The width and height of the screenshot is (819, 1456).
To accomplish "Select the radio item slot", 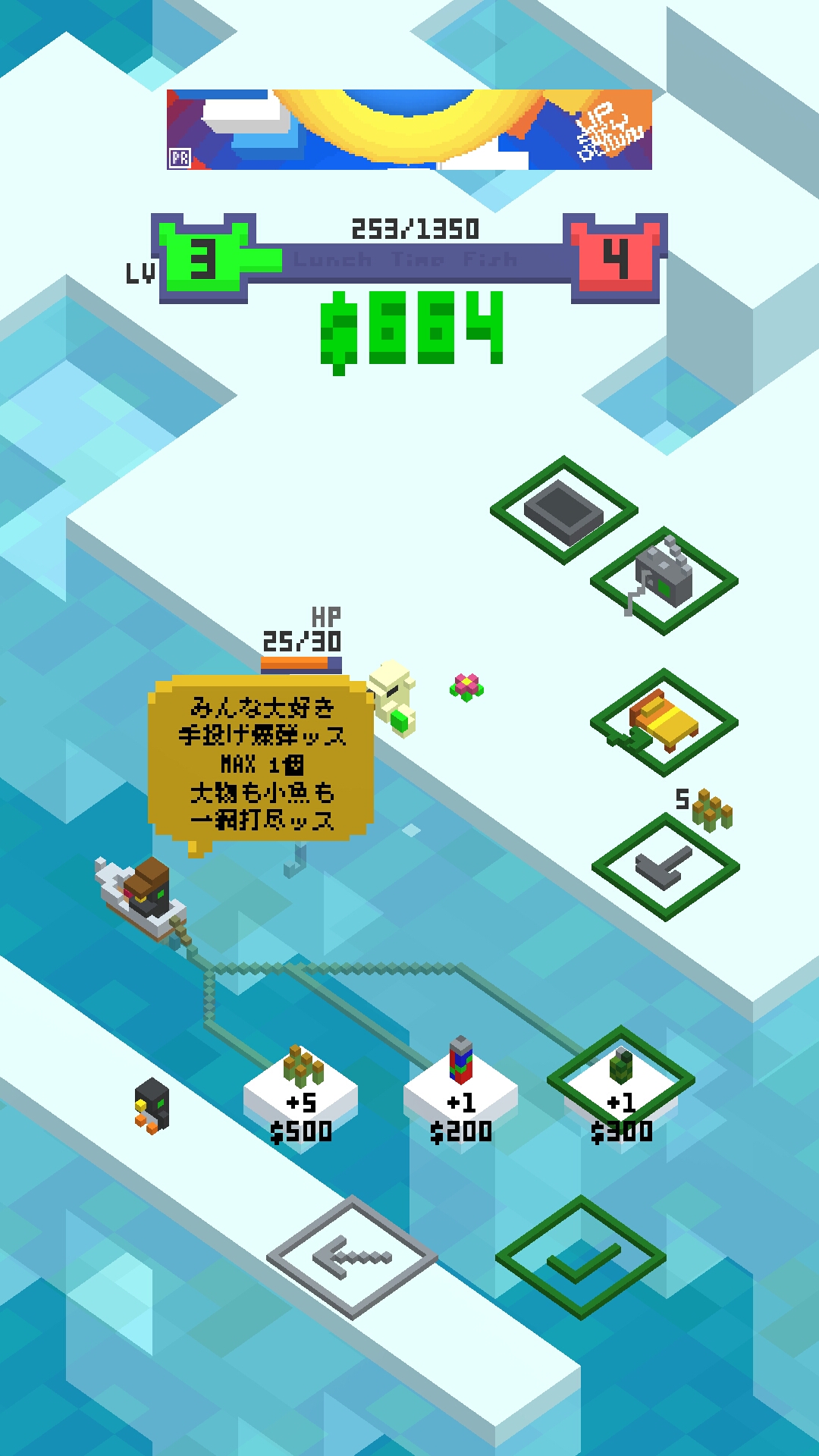I will click(664, 581).
